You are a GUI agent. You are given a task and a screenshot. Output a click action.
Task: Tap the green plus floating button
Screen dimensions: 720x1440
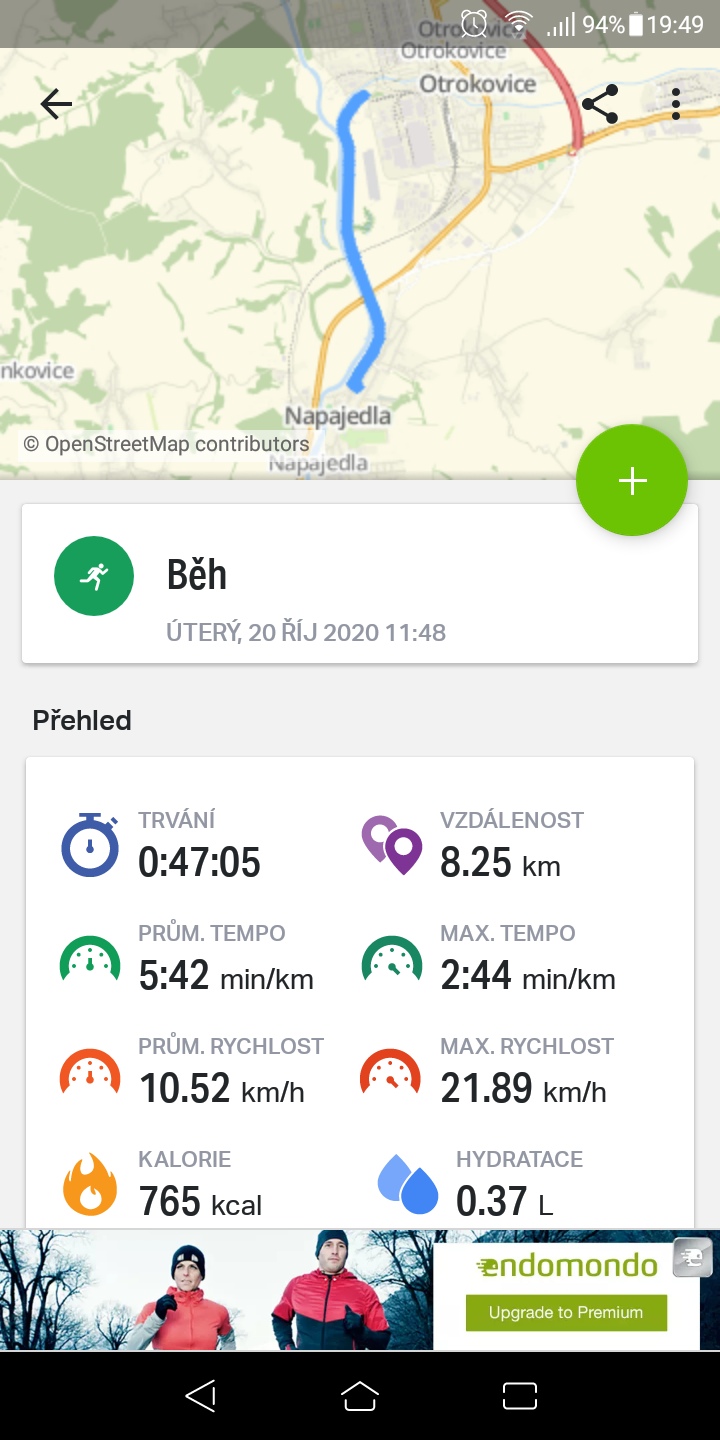click(632, 481)
